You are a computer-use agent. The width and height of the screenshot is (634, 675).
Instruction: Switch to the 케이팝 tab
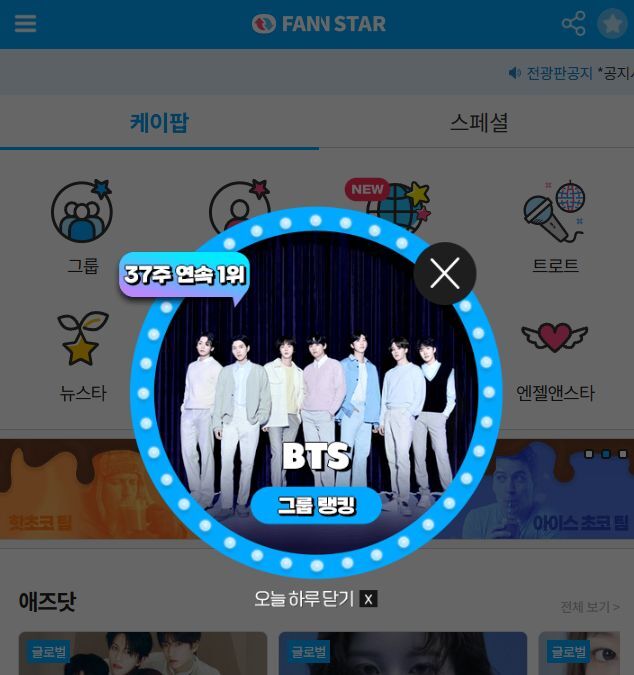coord(159,123)
